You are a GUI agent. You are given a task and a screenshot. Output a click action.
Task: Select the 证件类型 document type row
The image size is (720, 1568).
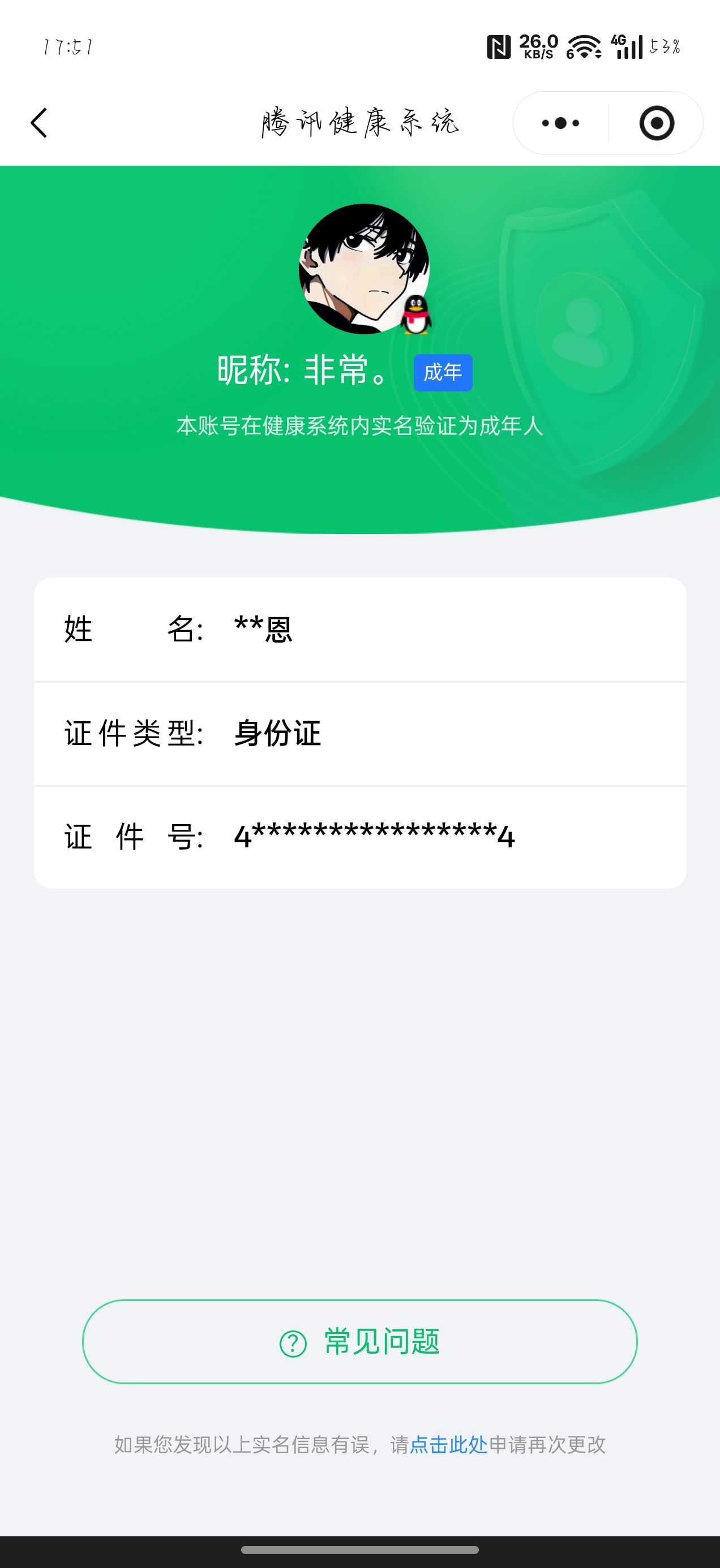tap(360, 734)
